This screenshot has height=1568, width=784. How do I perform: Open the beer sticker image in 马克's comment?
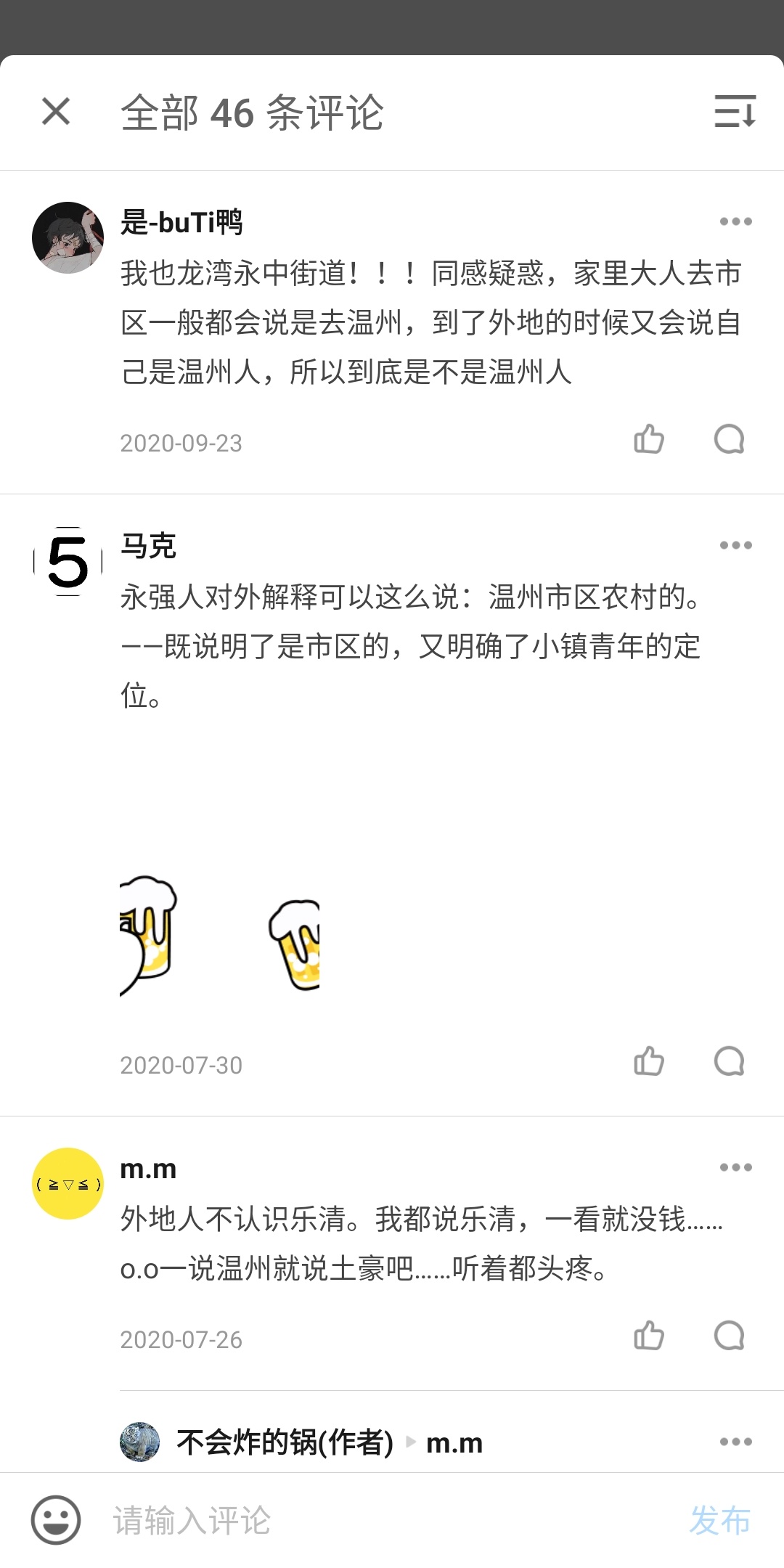[x=219, y=935]
